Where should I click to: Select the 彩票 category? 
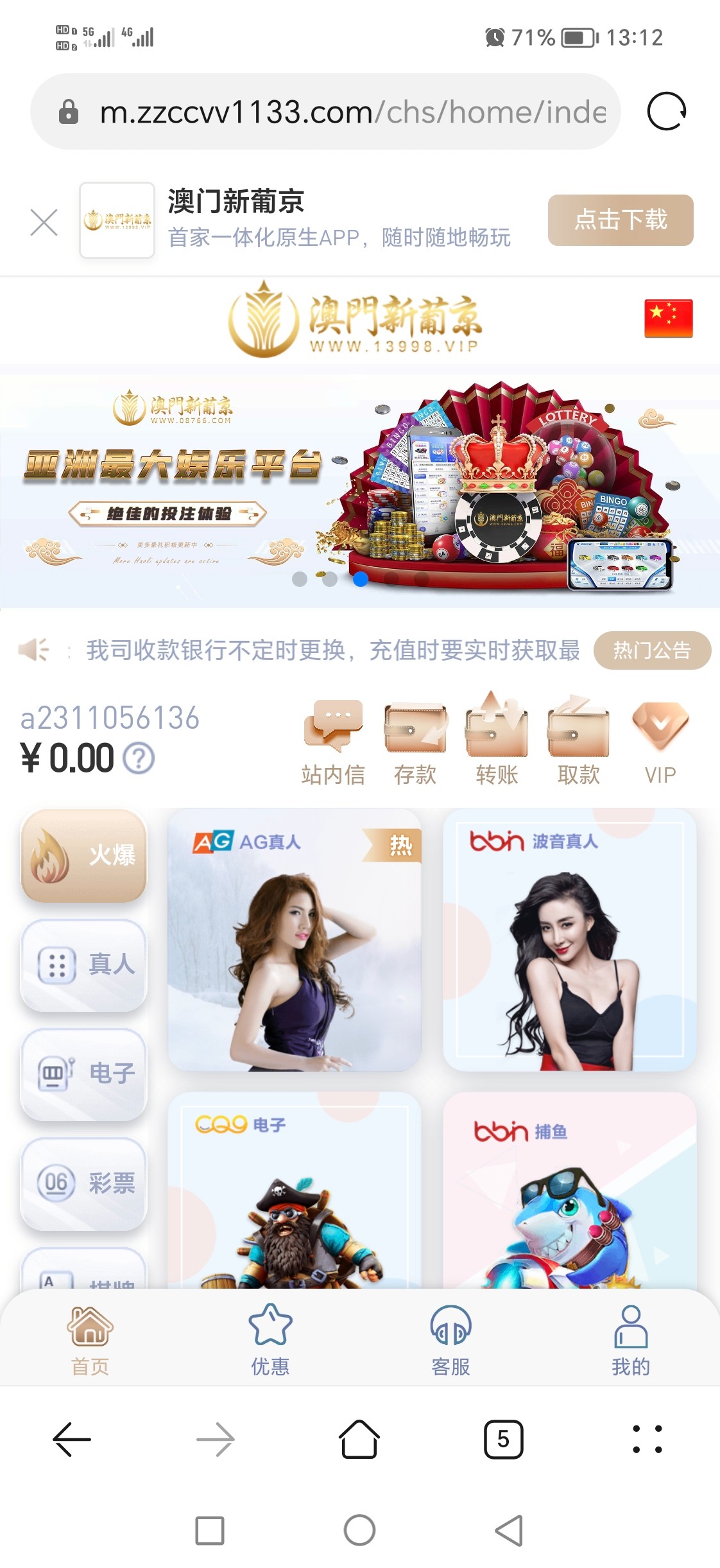(84, 1183)
